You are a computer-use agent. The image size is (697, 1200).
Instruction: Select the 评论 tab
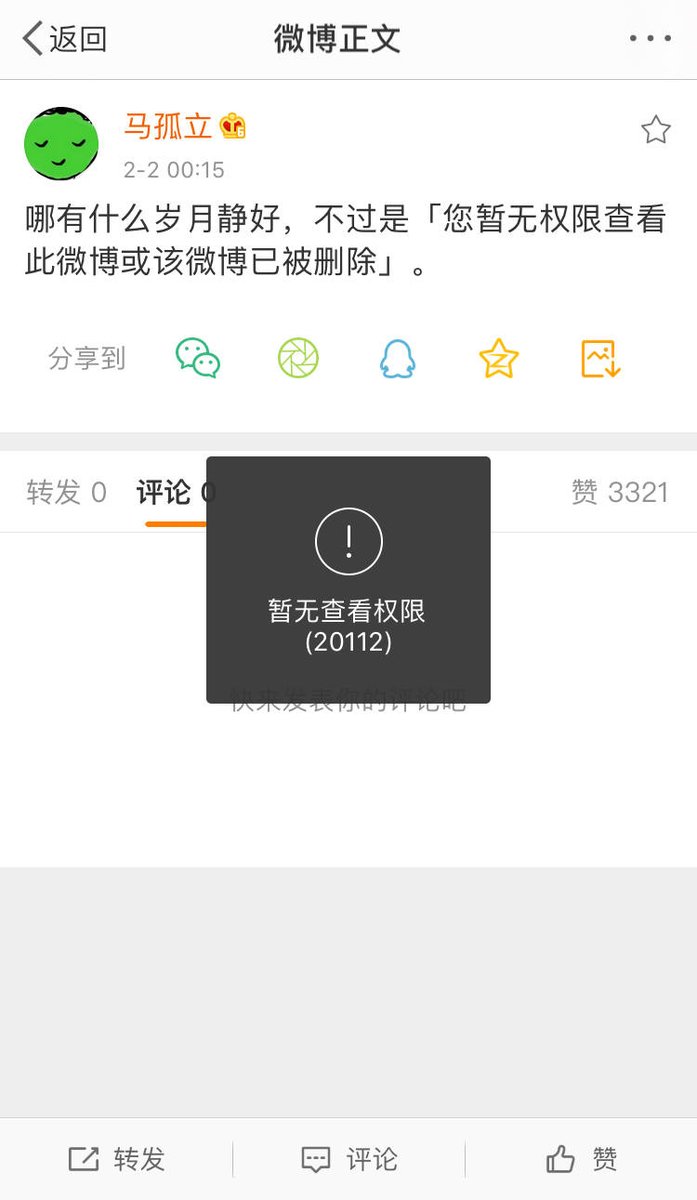pos(172,493)
